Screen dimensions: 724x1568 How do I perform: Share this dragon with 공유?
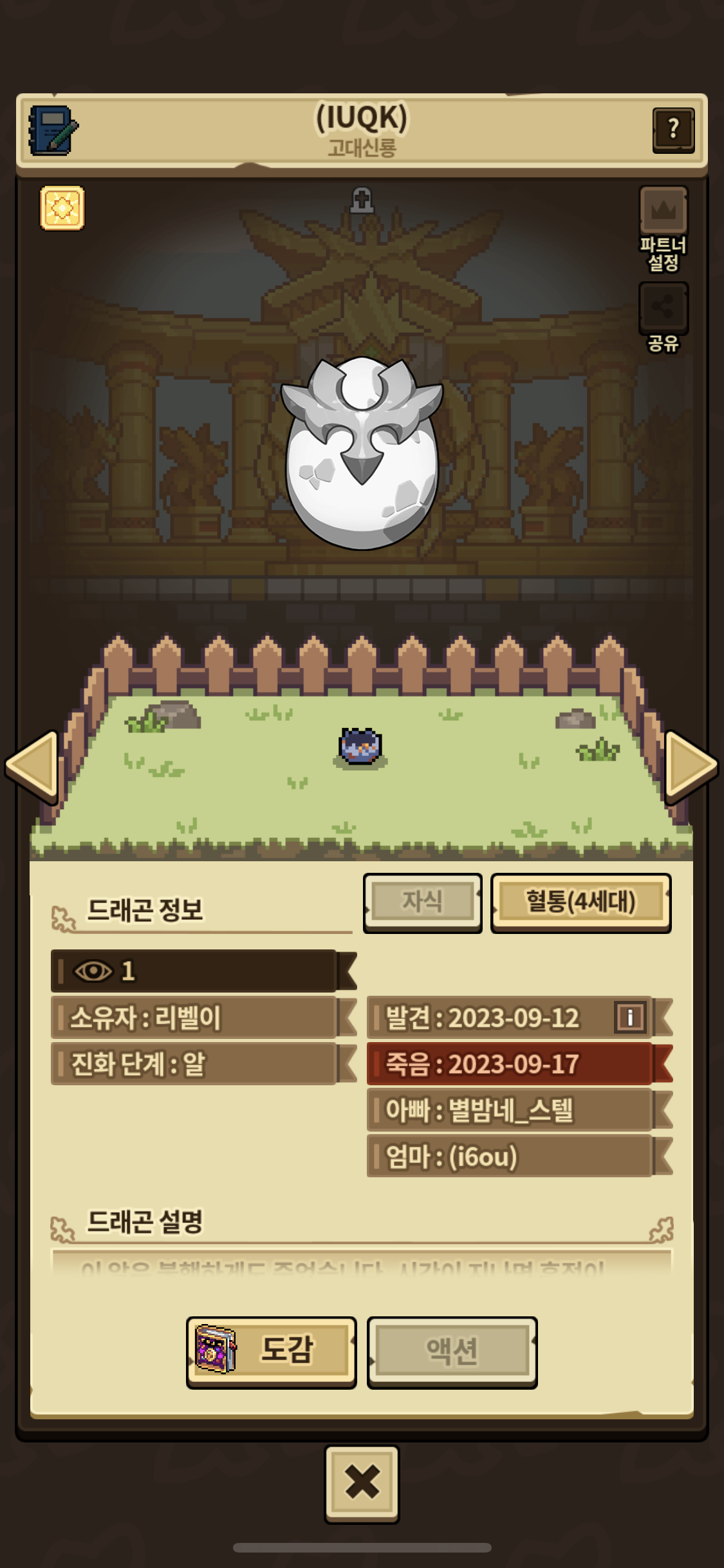click(663, 308)
